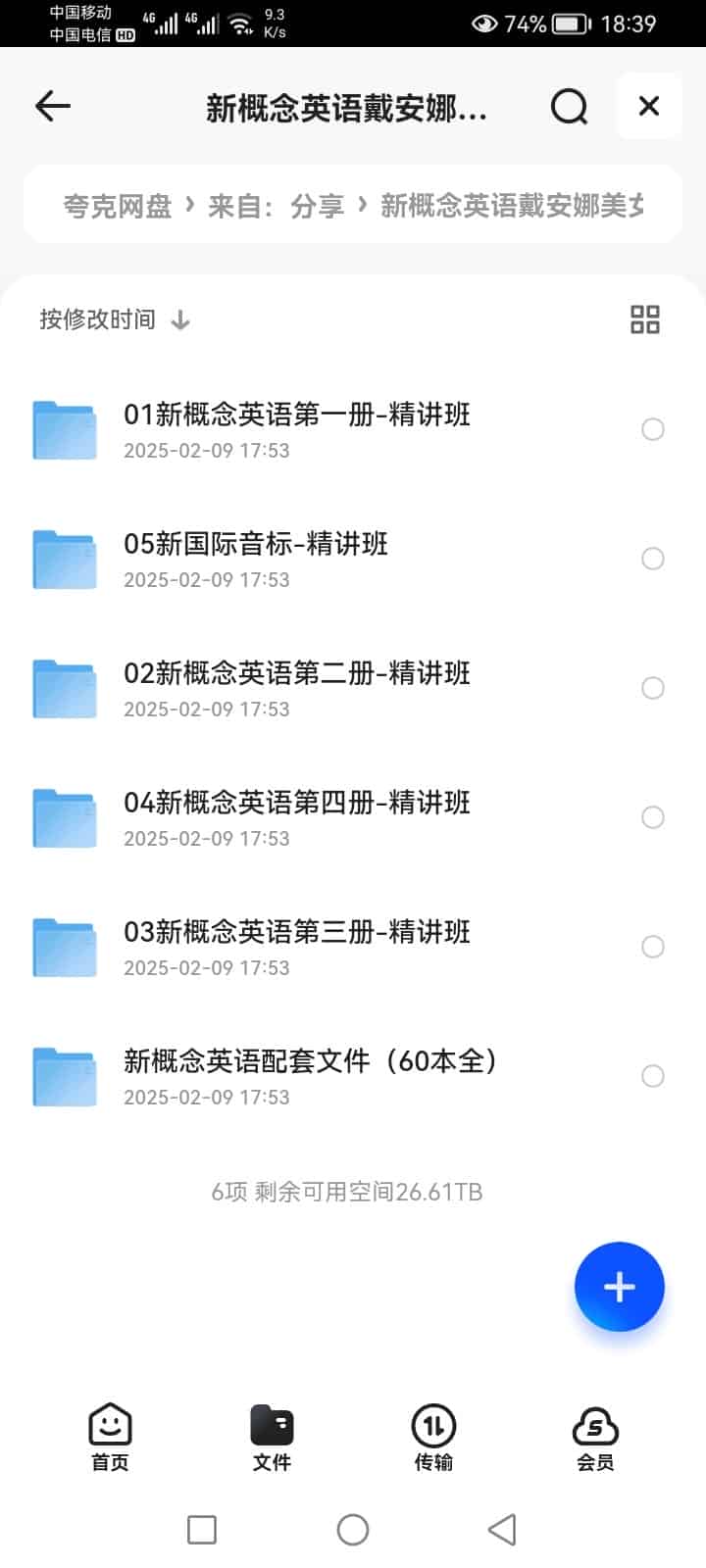Open the search magnifier icon

coord(569,106)
